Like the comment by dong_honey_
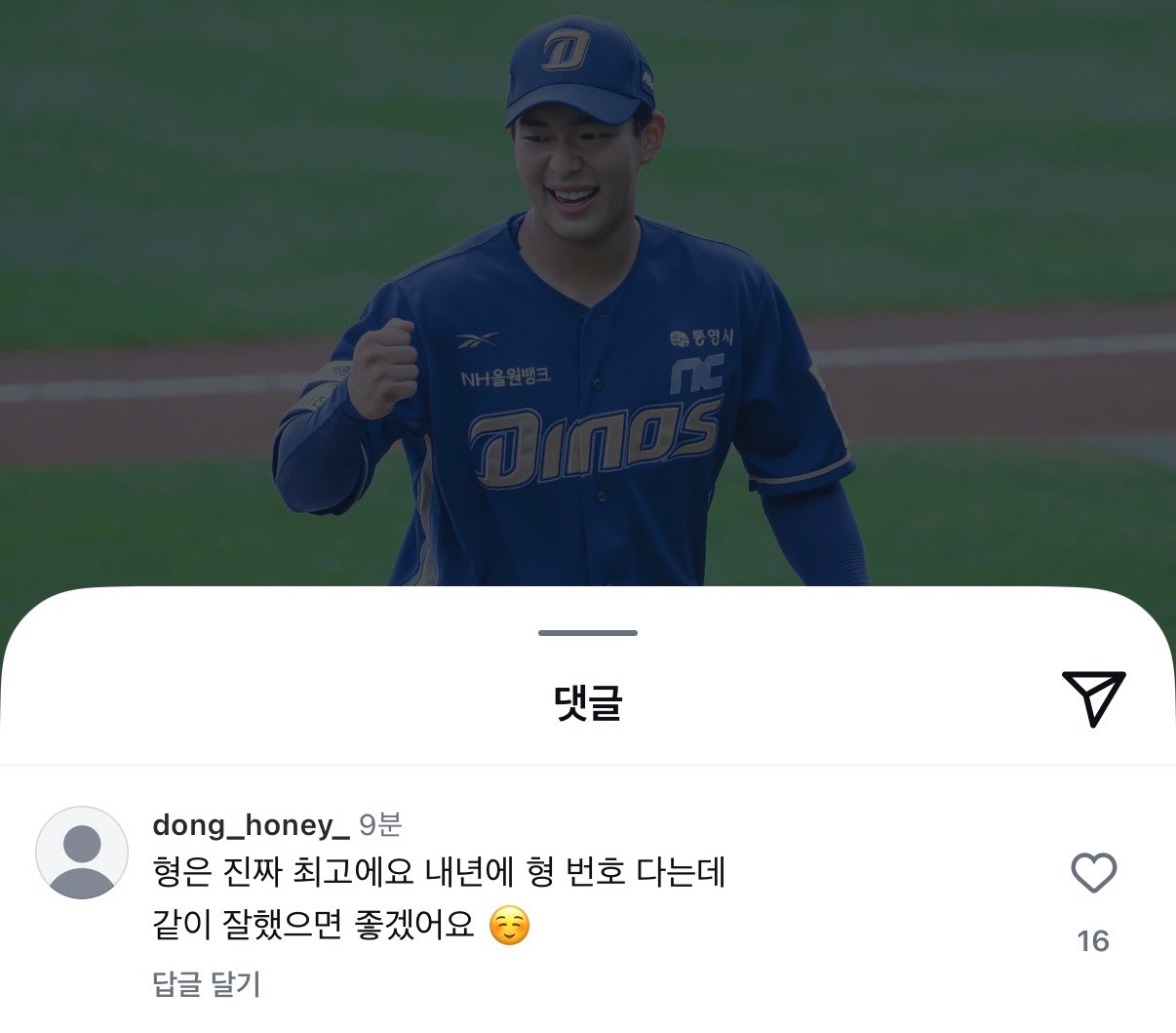1176x1033 pixels. click(x=1093, y=873)
